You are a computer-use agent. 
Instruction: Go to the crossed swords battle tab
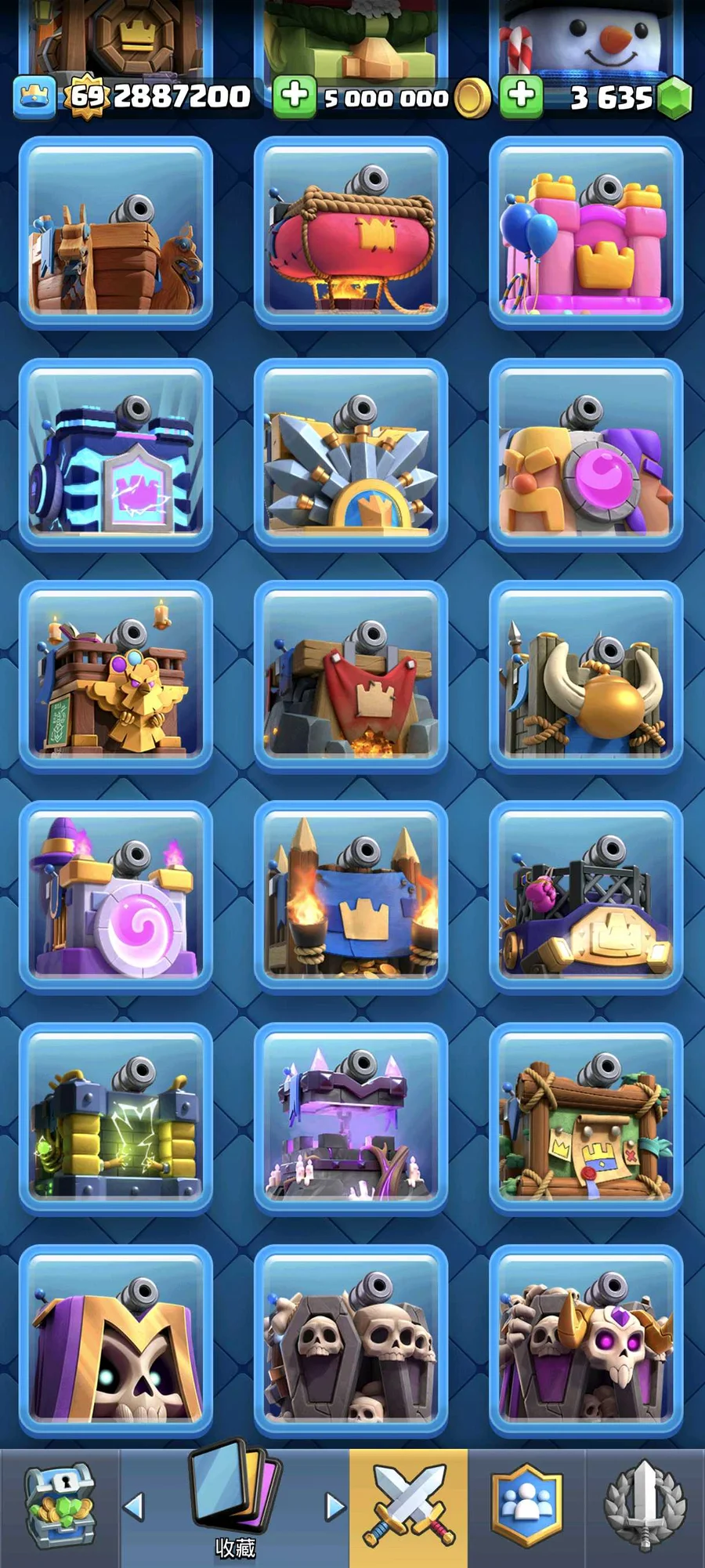(x=408, y=1508)
